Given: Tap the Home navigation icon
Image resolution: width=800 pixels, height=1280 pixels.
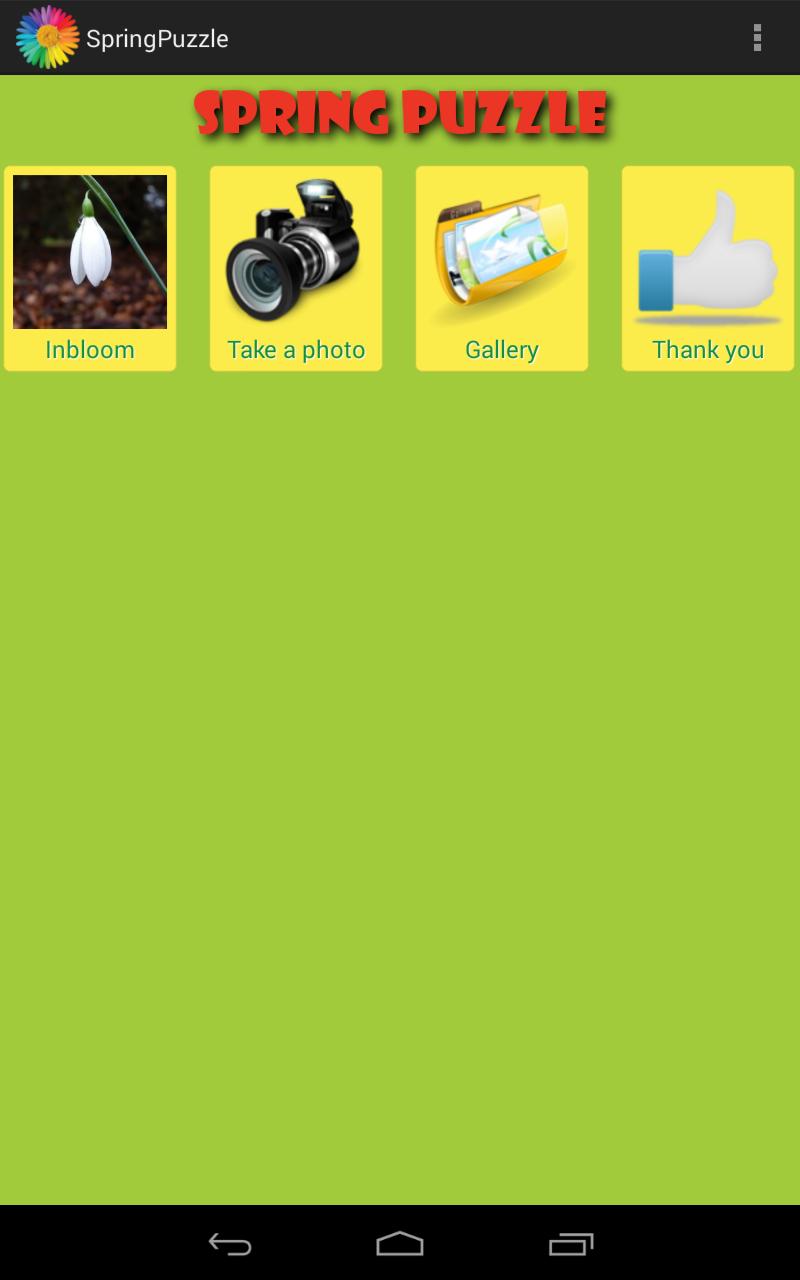Looking at the screenshot, I should tap(400, 1243).
